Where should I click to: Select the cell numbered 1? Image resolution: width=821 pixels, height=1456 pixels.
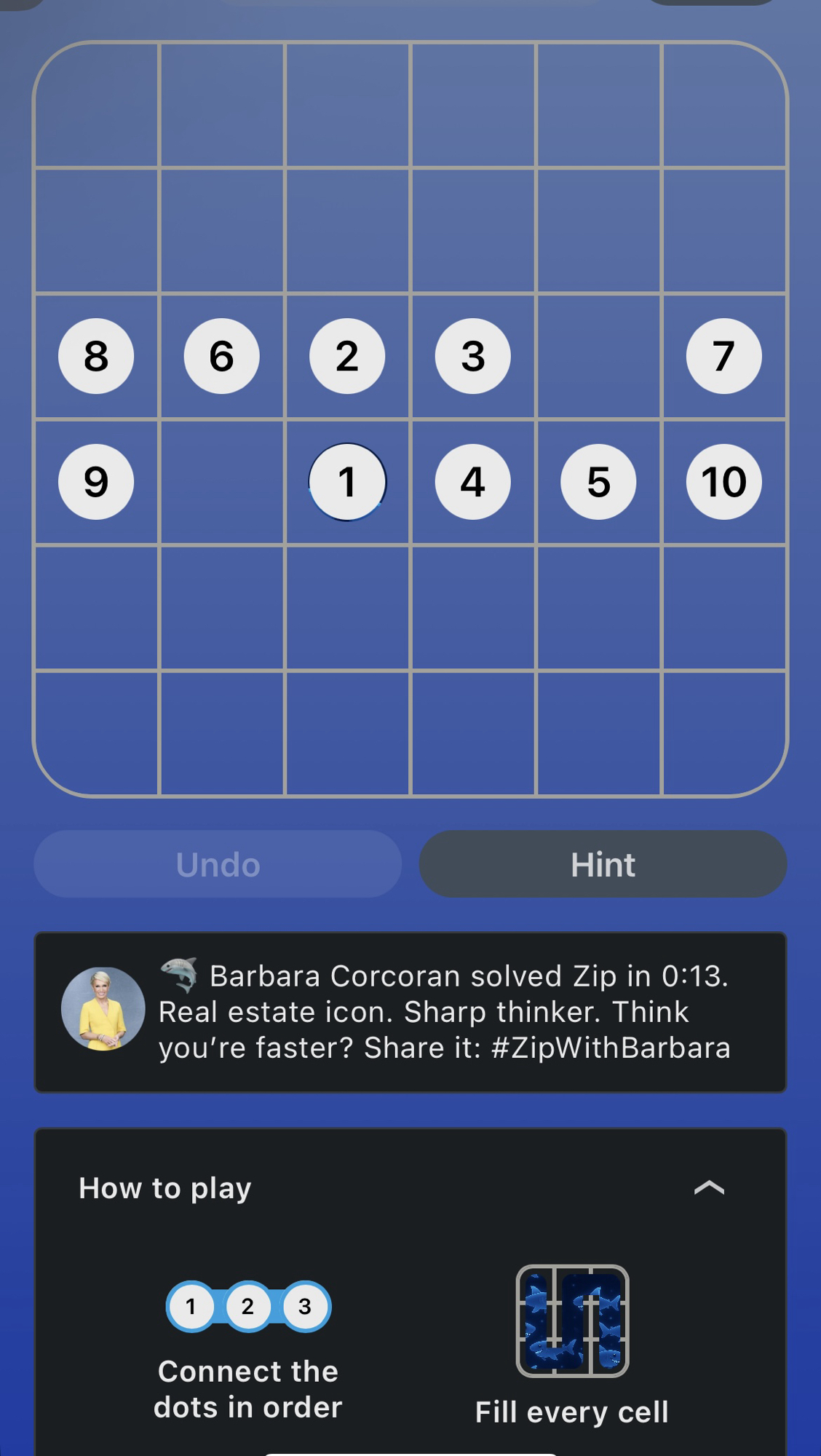coord(347,482)
